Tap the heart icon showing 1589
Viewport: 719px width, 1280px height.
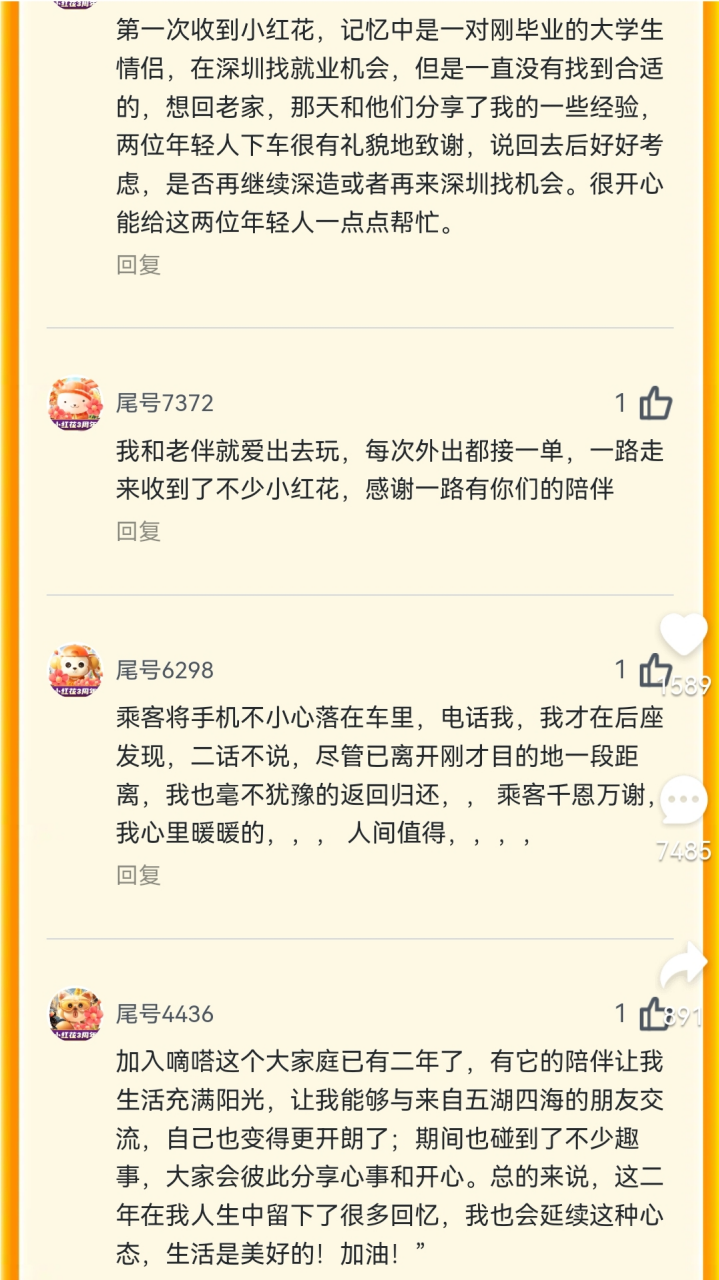click(x=684, y=636)
